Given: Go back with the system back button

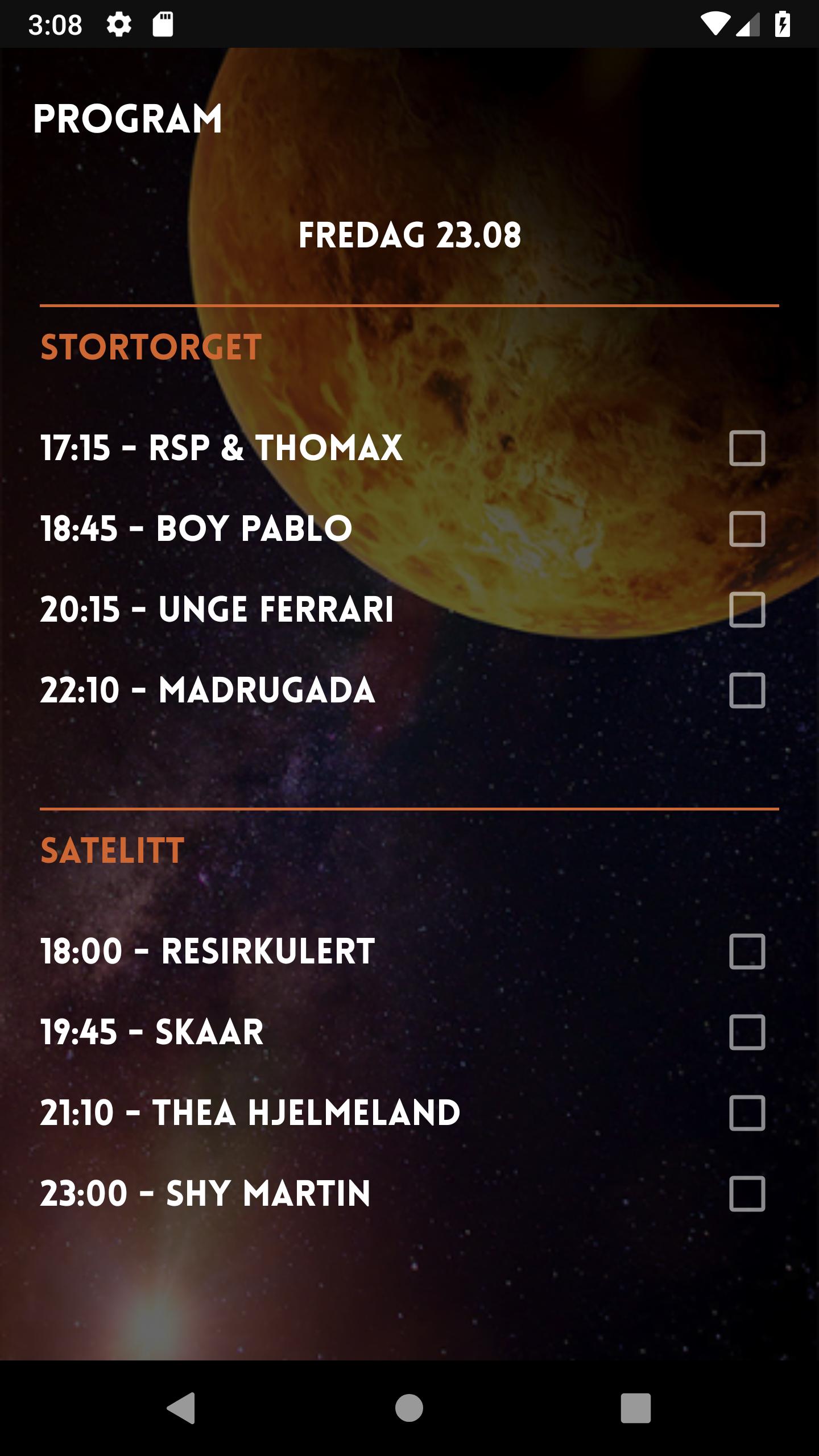Looking at the screenshot, I should pyautogui.click(x=181, y=1408).
